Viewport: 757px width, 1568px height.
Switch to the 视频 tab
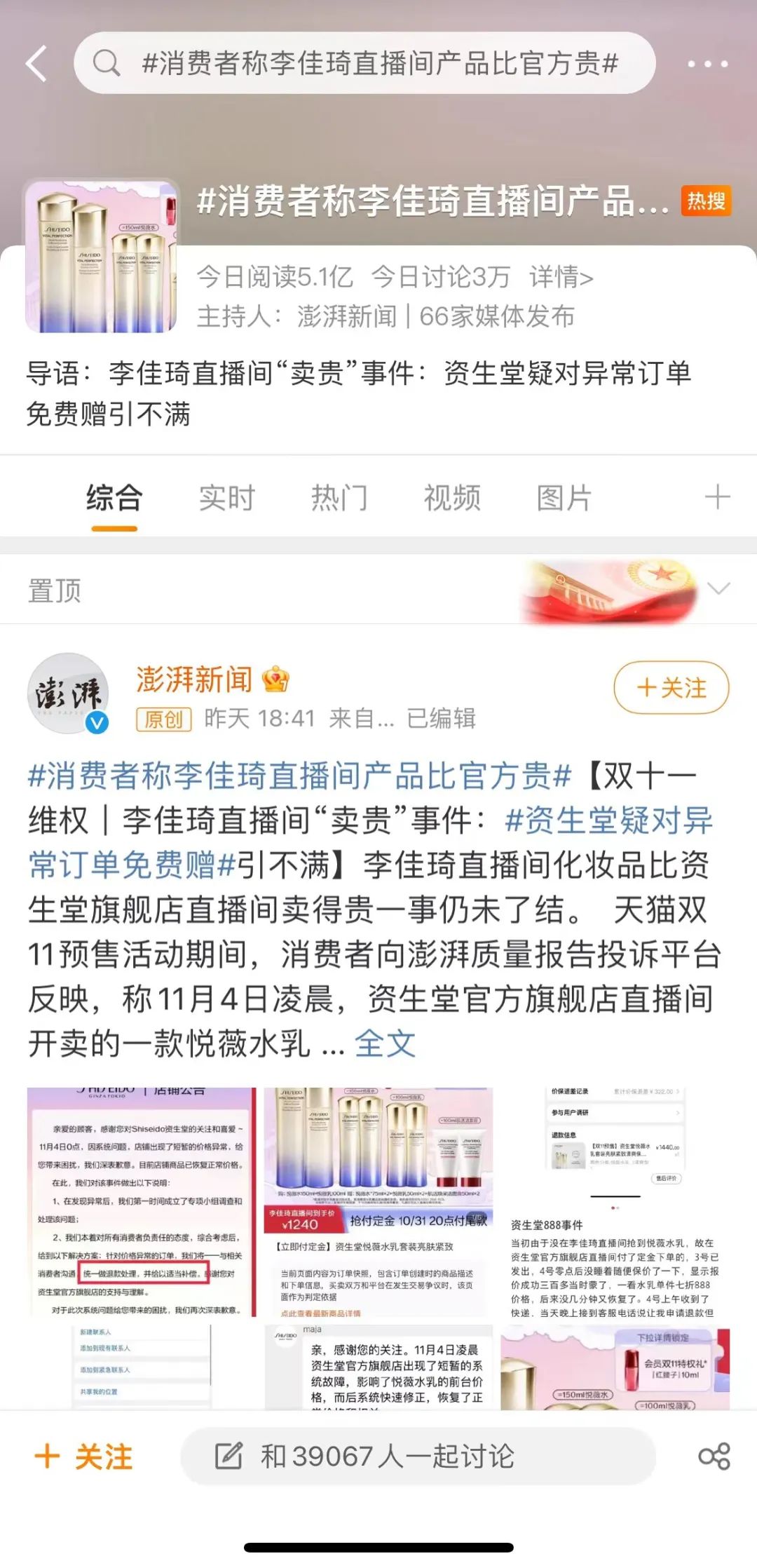coord(452,498)
